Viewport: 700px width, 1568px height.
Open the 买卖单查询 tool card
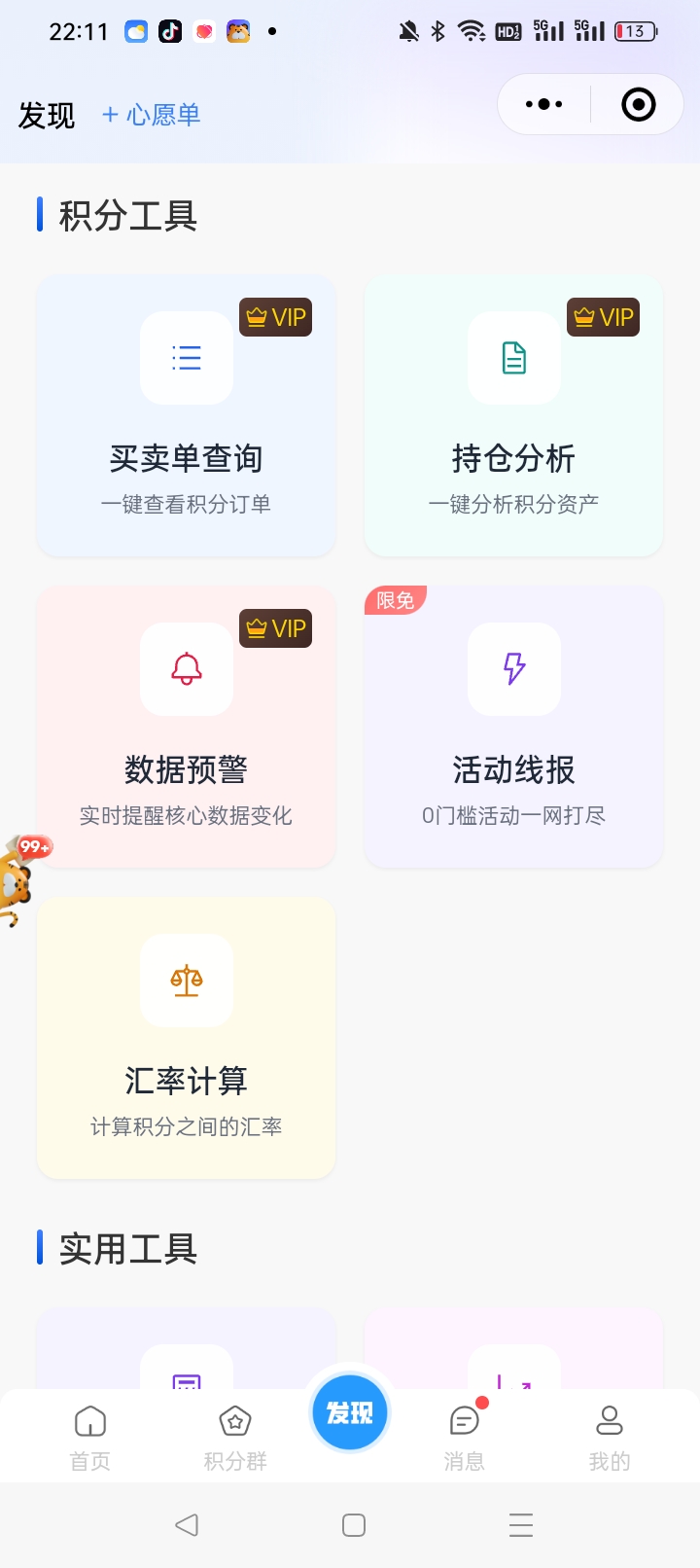(186, 416)
